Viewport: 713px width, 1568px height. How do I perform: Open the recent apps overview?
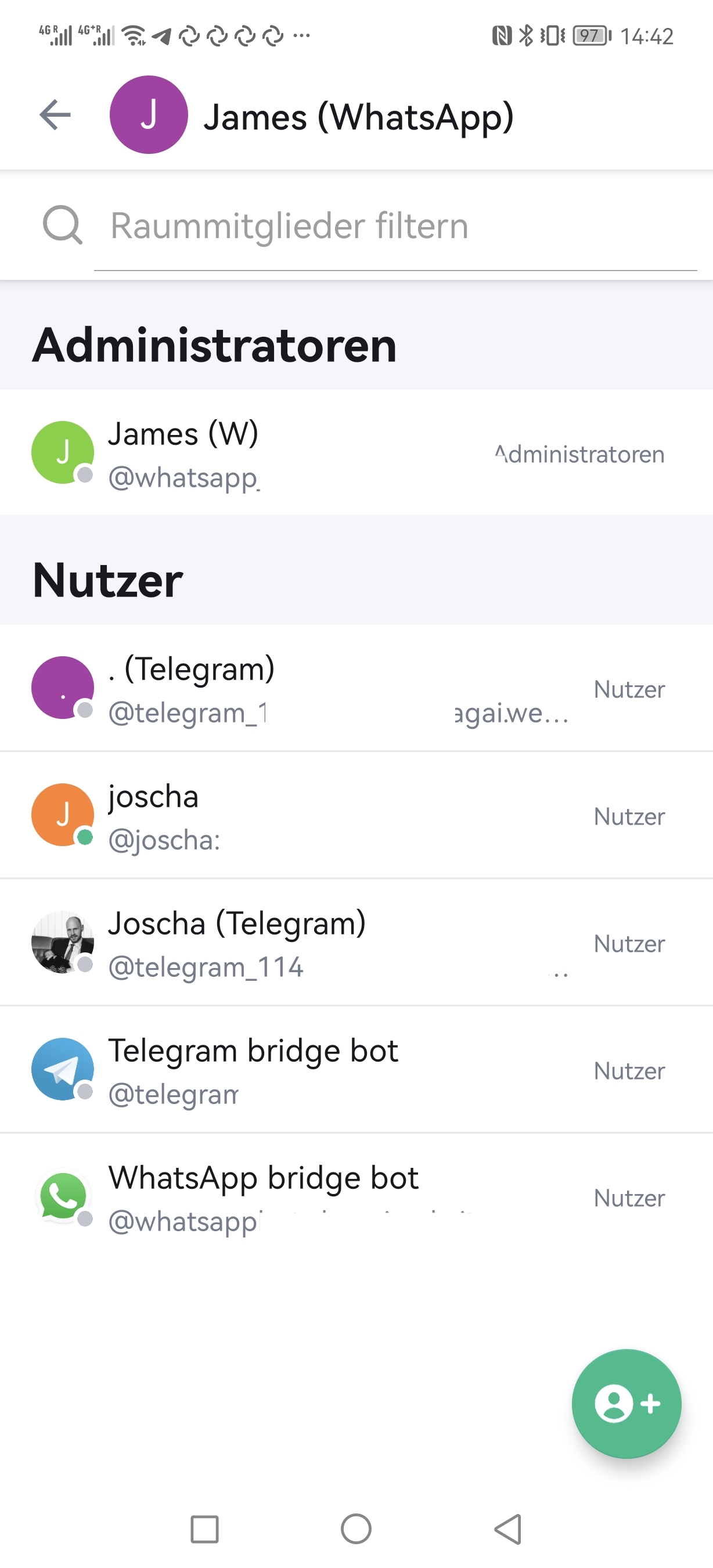(204, 1529)
